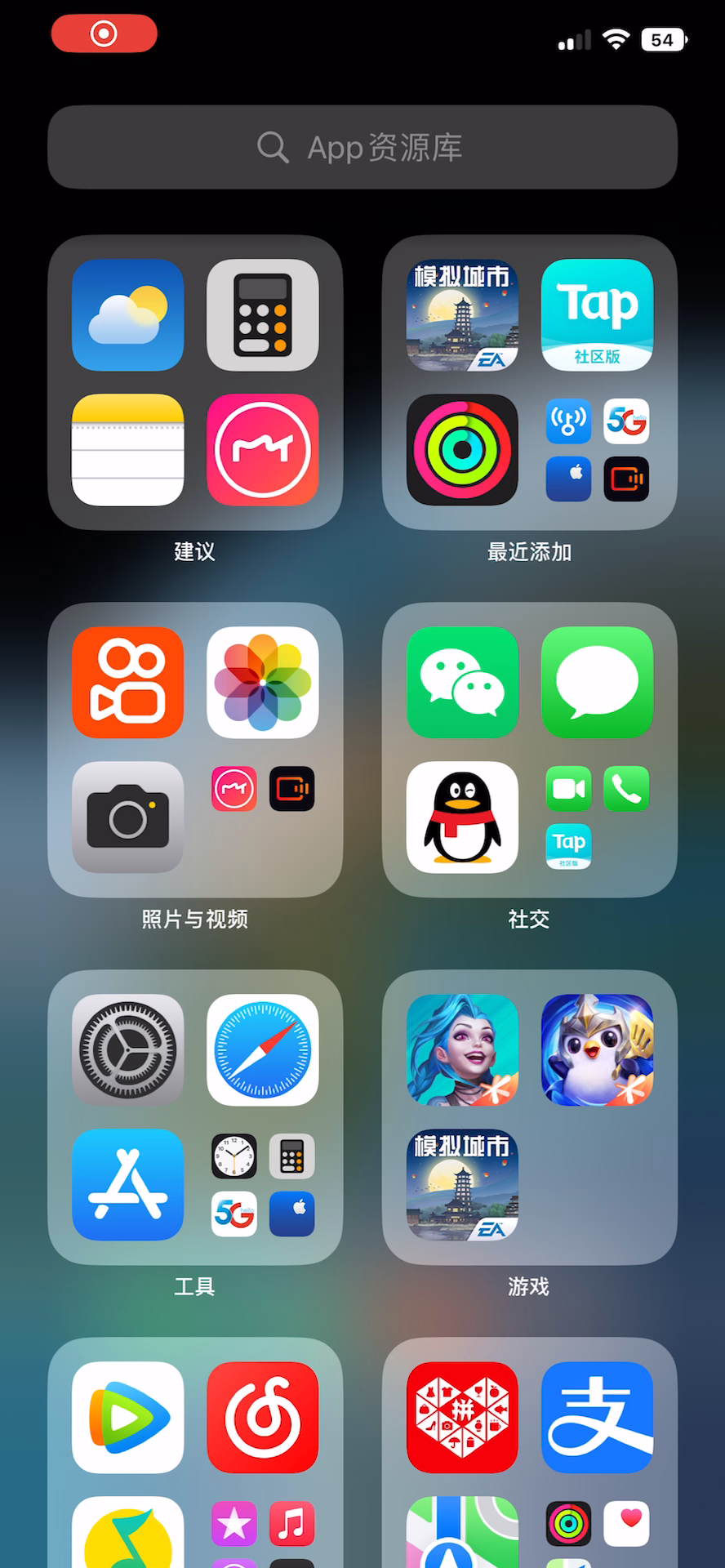Launch the Camera app
Image resolution: width=725 pixels, height=1568 pixels.
tap(128, 817)
